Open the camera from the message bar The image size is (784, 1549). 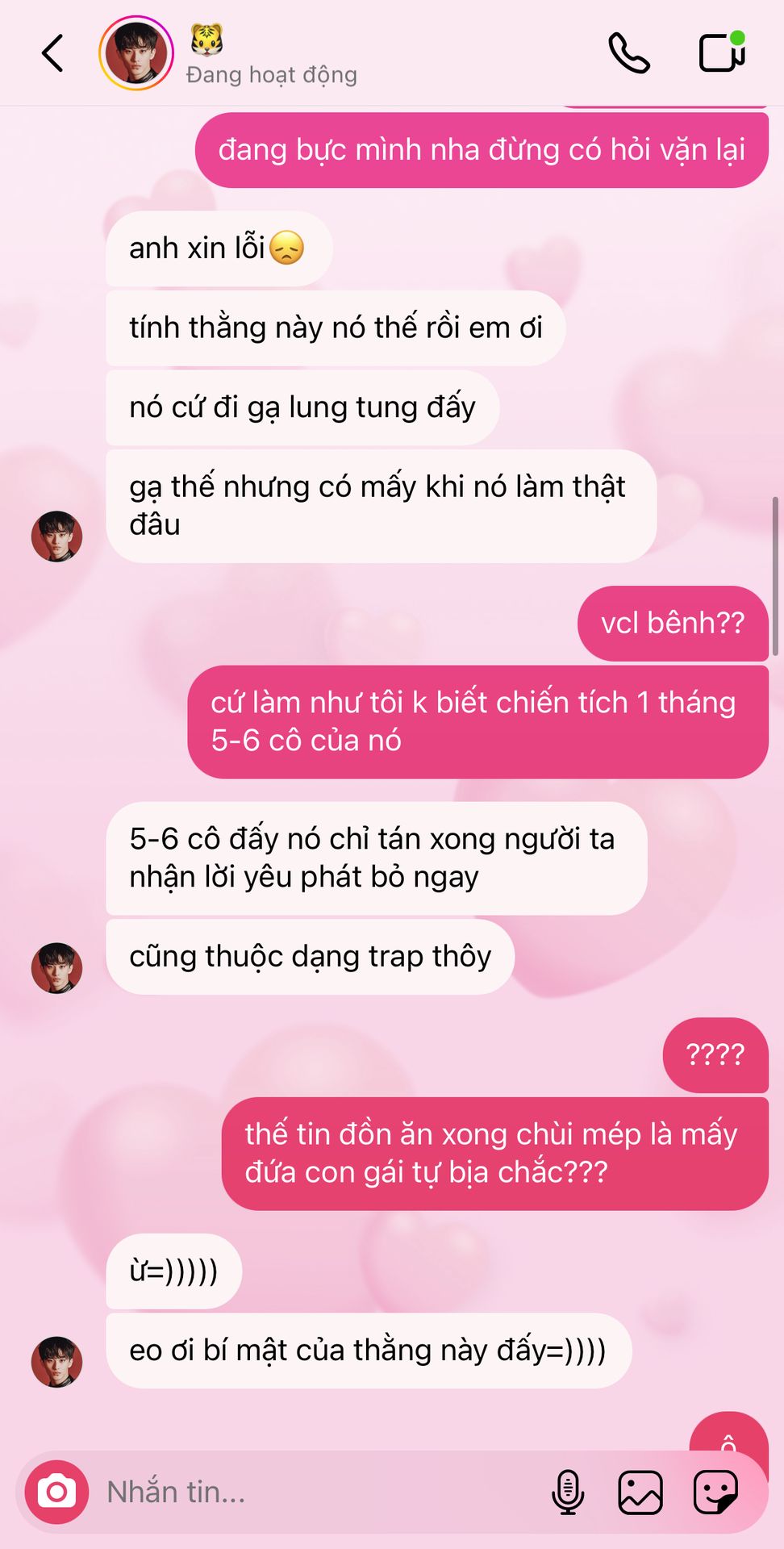tap(56, 1492)
